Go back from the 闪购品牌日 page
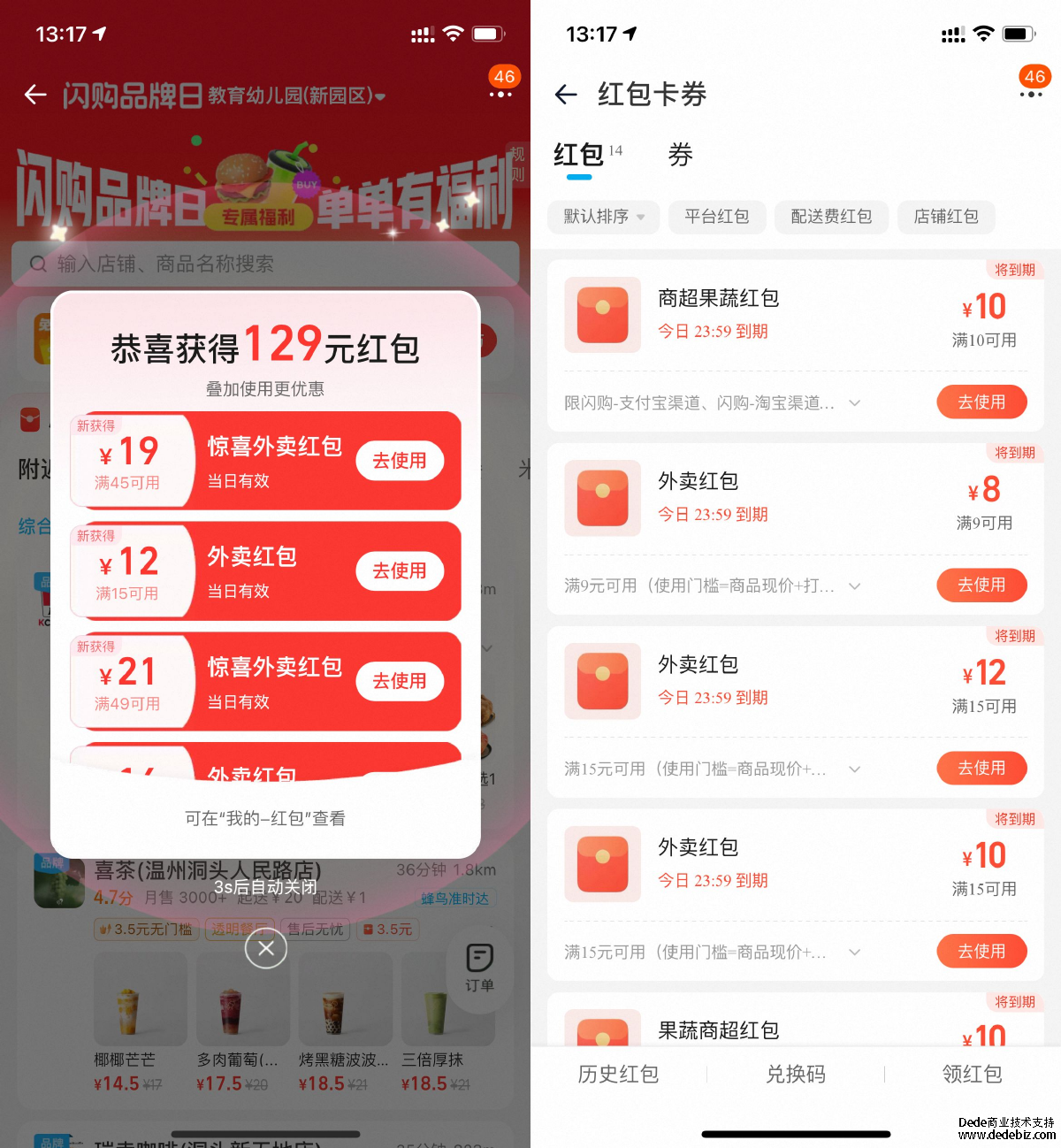This screenshot has width=1061, height=1148. point(35,95)
